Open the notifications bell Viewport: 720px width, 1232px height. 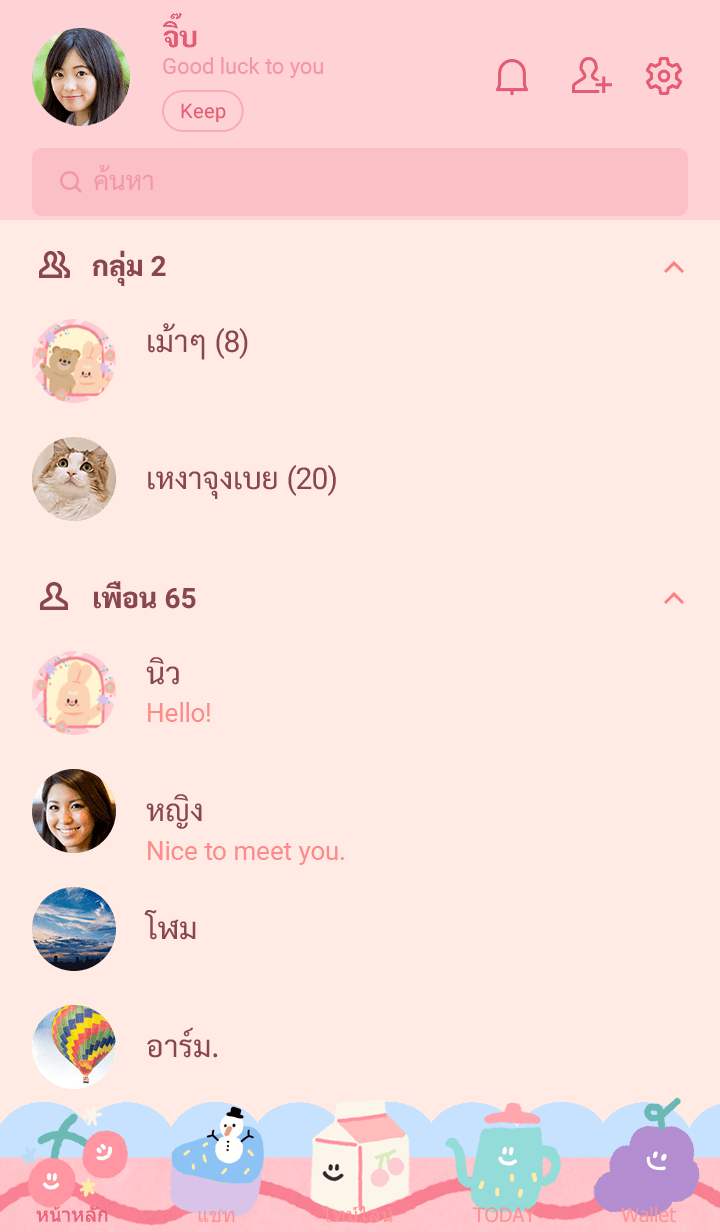click(512, 77)
